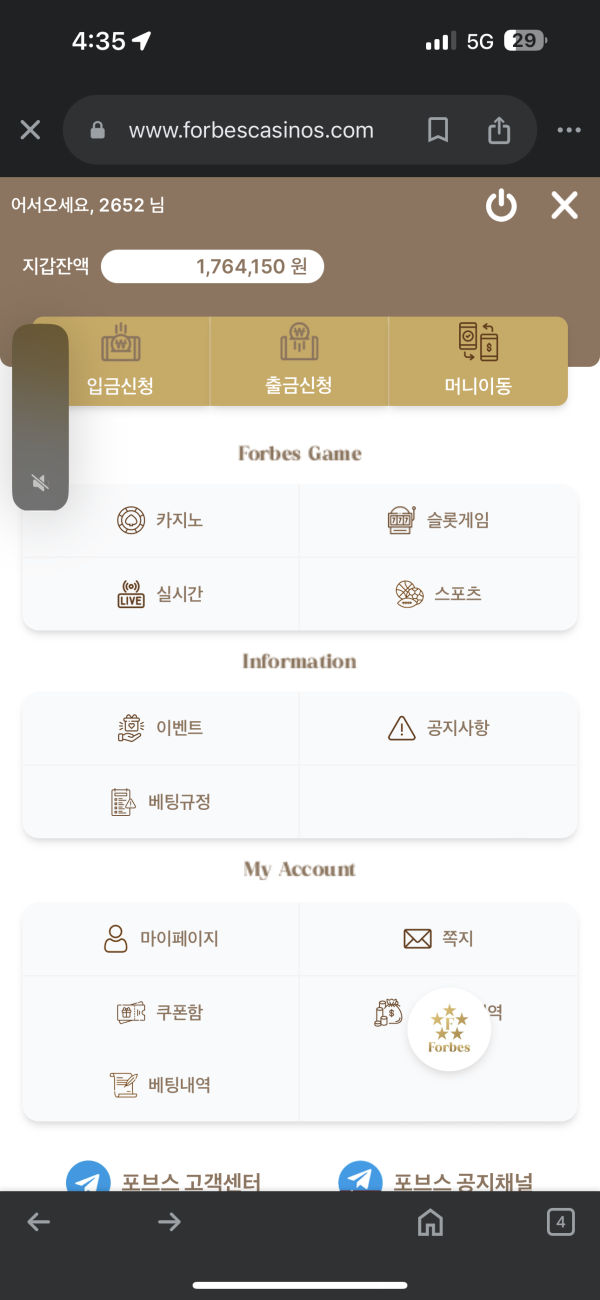Image resolution: width=600 pixels, height=1300 pixels.
Task: Open 실시간 live games
Action: click(160, 594)
